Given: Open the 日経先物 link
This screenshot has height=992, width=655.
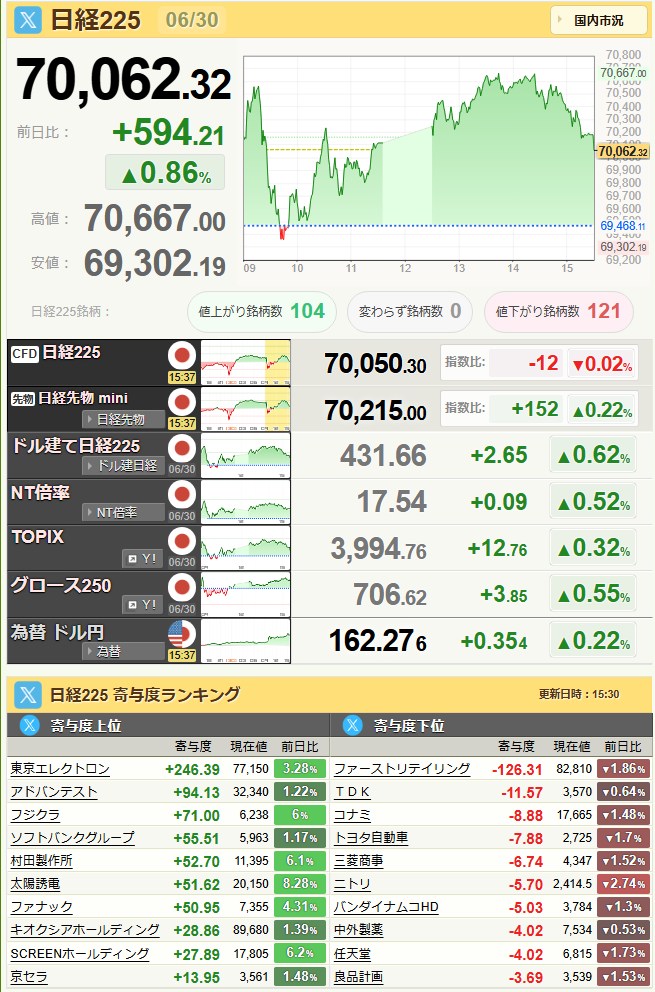Looking at the screenshot, I should 123,419.
